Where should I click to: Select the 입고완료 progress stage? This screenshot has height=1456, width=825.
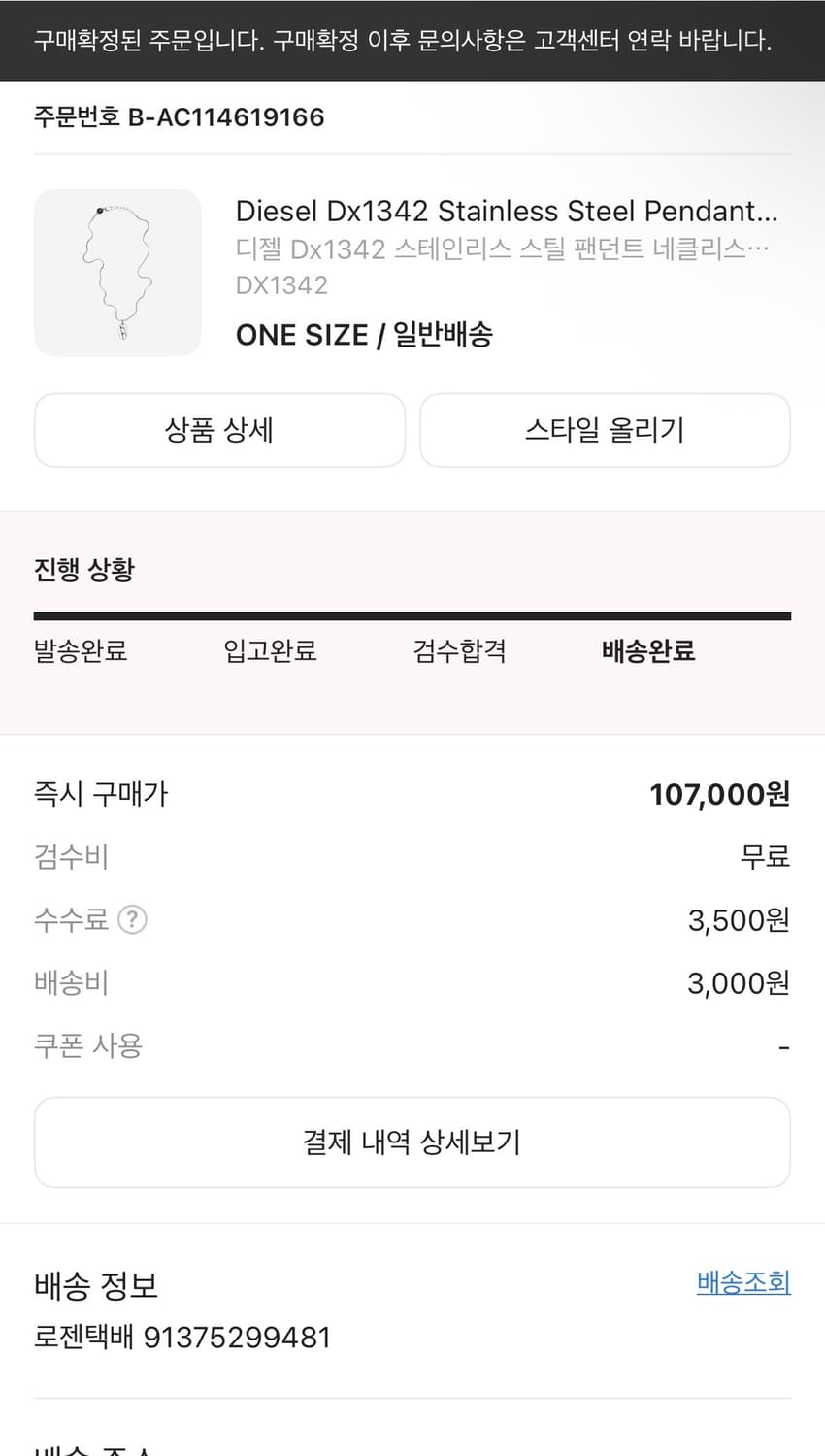click(269, 652)
